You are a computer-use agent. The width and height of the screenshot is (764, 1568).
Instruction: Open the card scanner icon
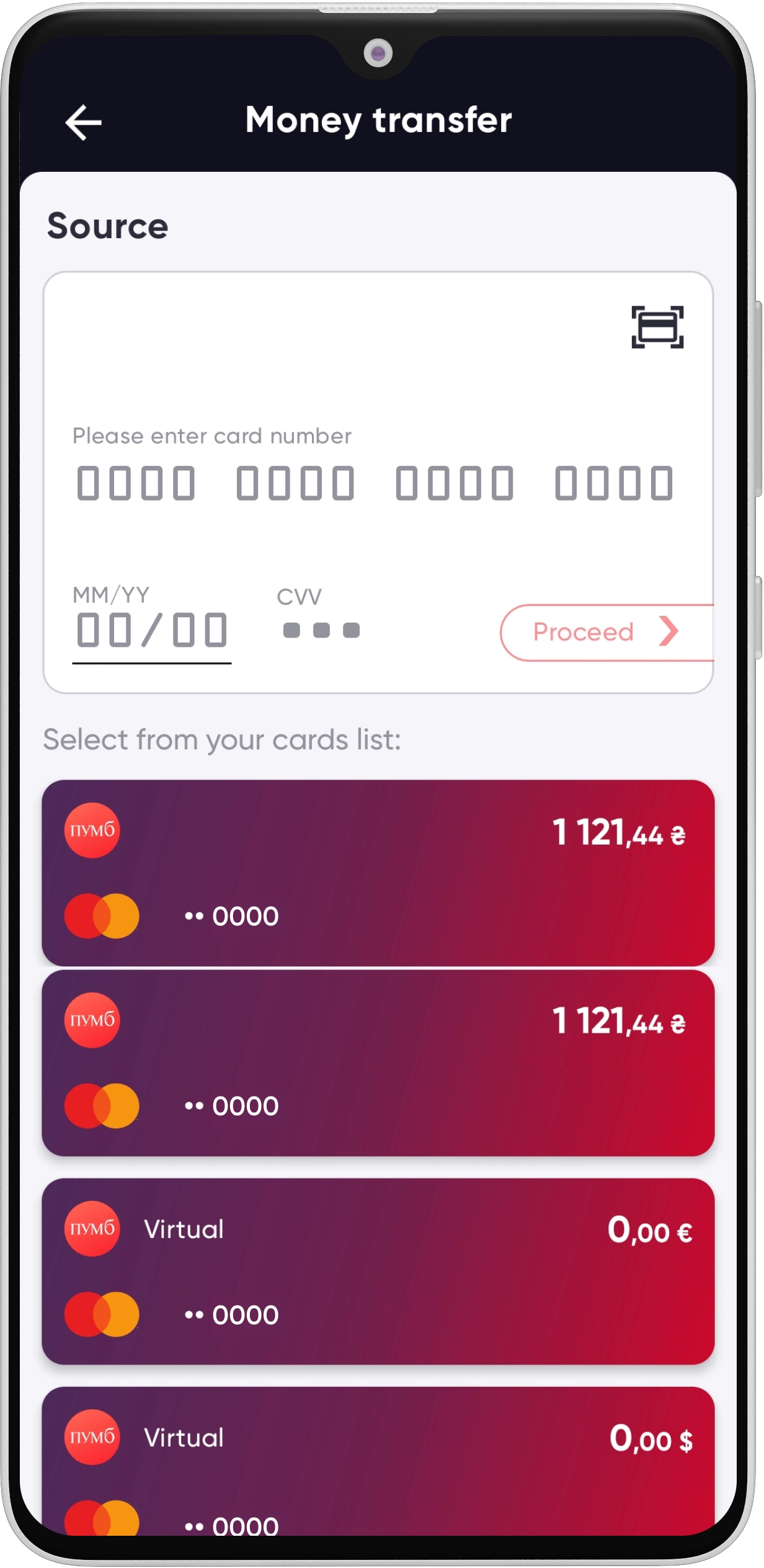[x=657, y=327]
